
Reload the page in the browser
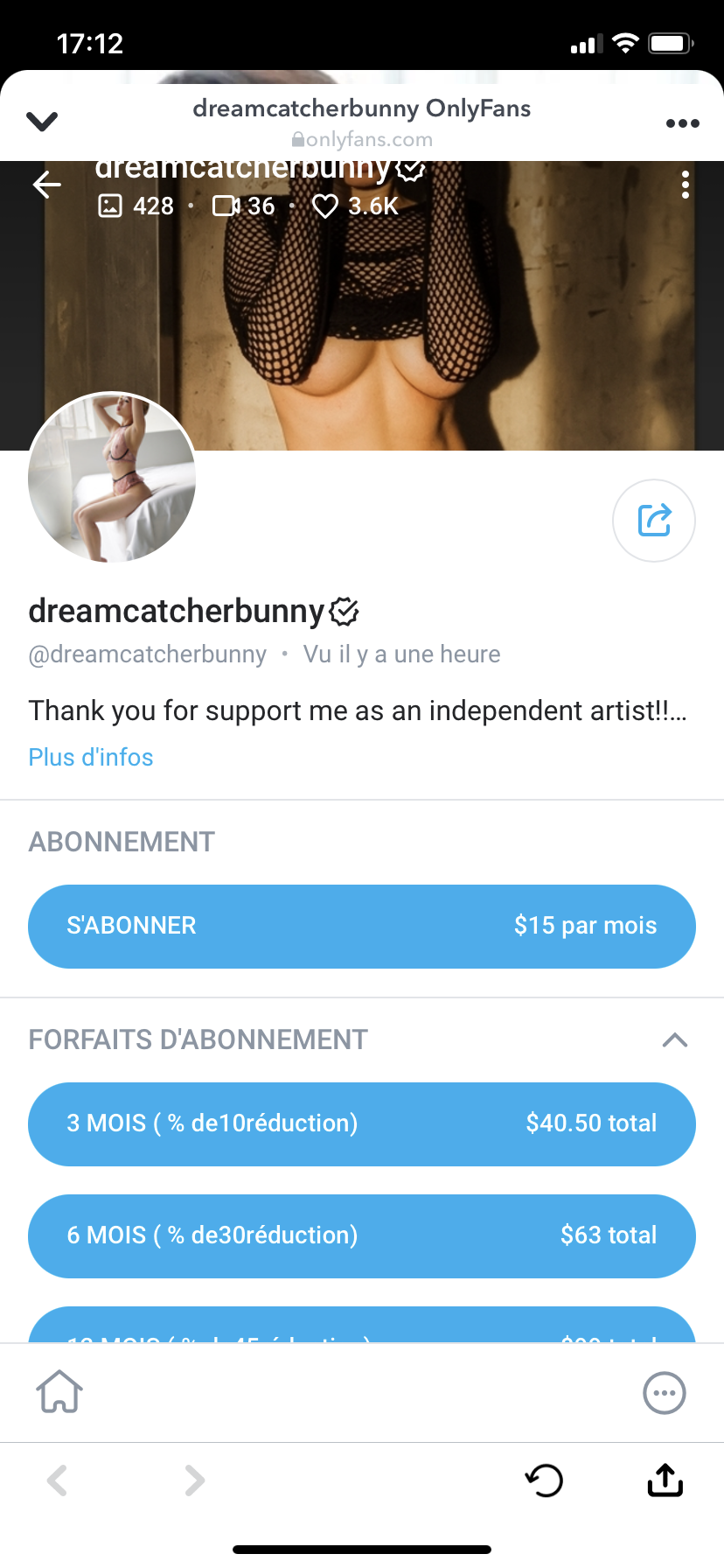pos(544,1480)
